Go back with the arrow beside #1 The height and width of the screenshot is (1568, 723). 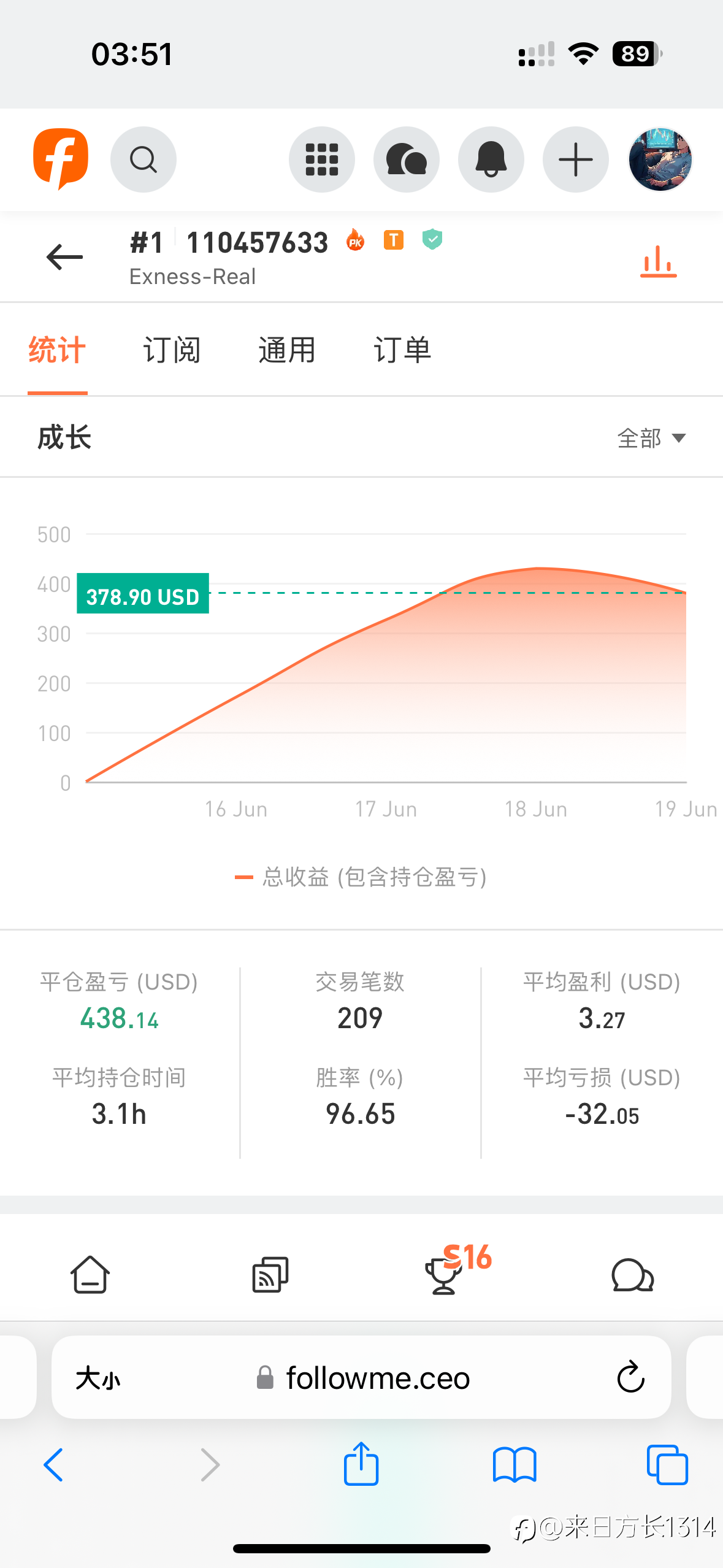click(64, 256)
